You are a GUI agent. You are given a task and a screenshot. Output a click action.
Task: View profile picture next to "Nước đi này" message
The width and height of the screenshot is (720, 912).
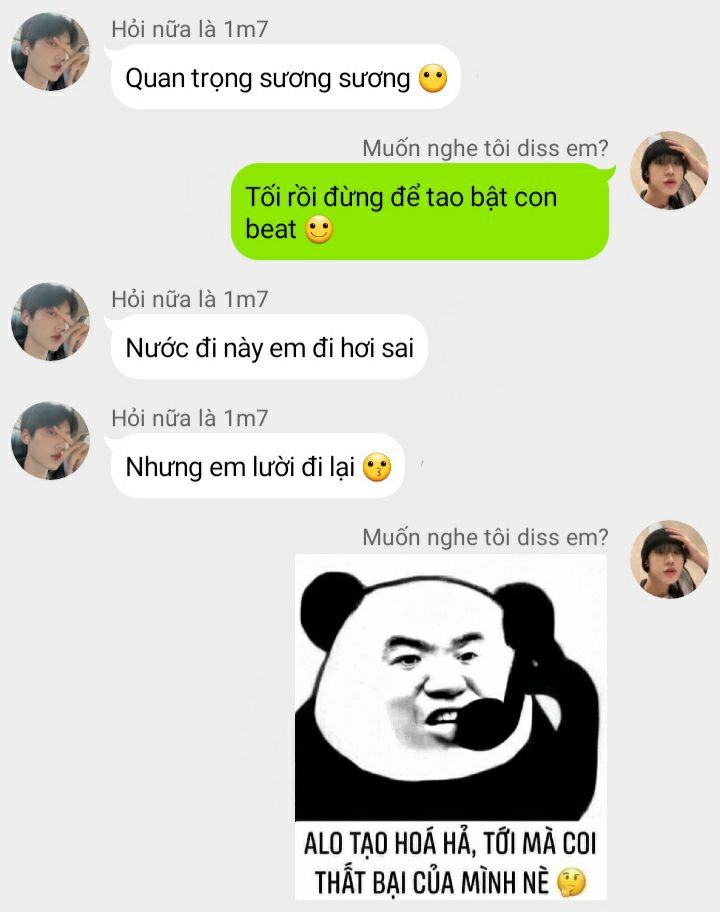click(50, 322)
